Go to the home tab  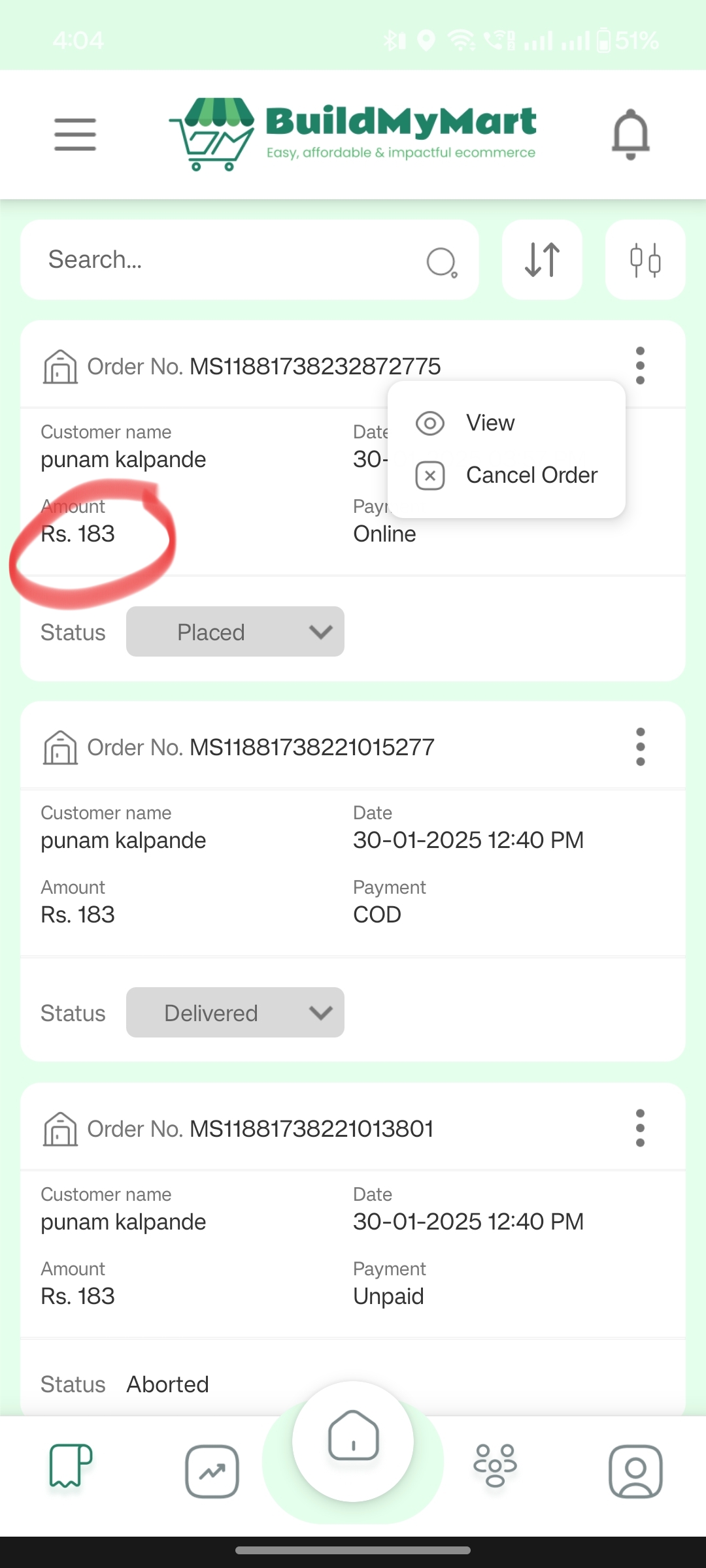pyautogui.click(x=353, y=1439)
